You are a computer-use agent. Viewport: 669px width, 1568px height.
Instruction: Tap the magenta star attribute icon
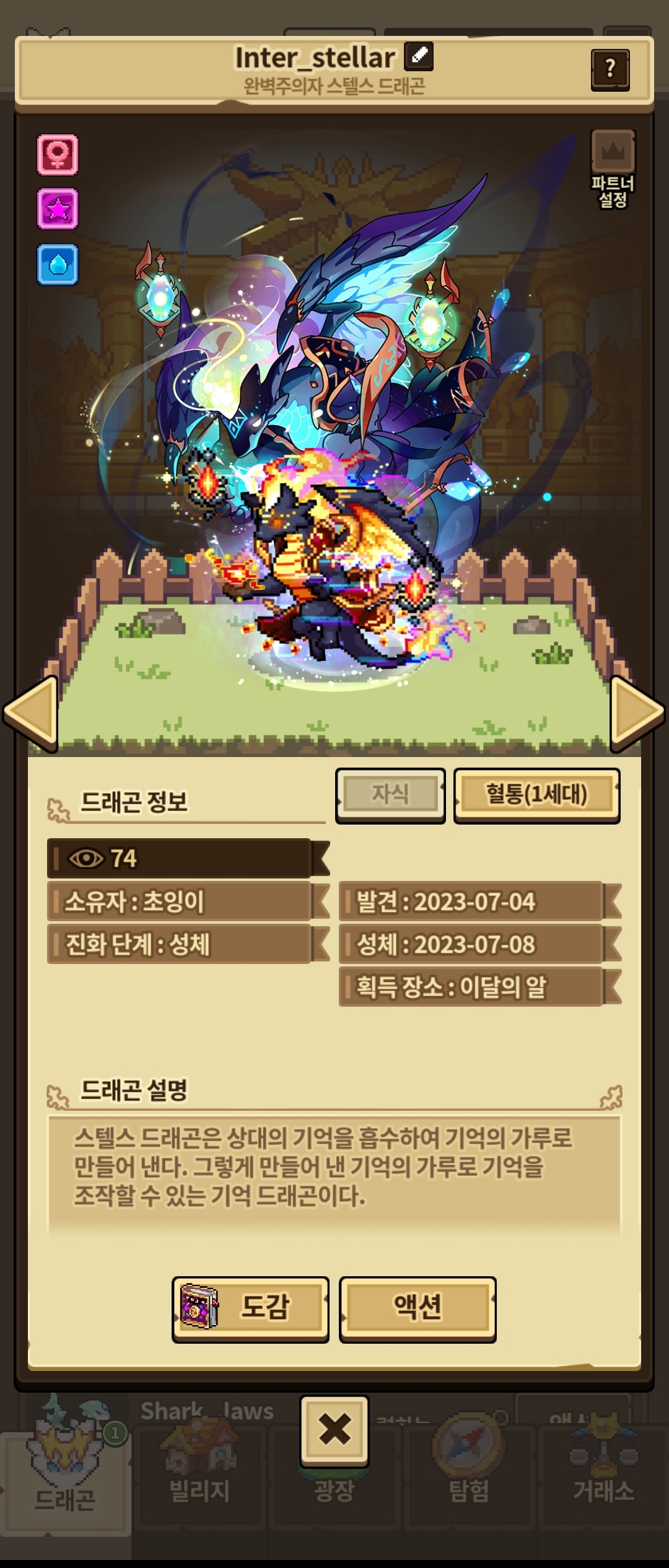[58, 209]
